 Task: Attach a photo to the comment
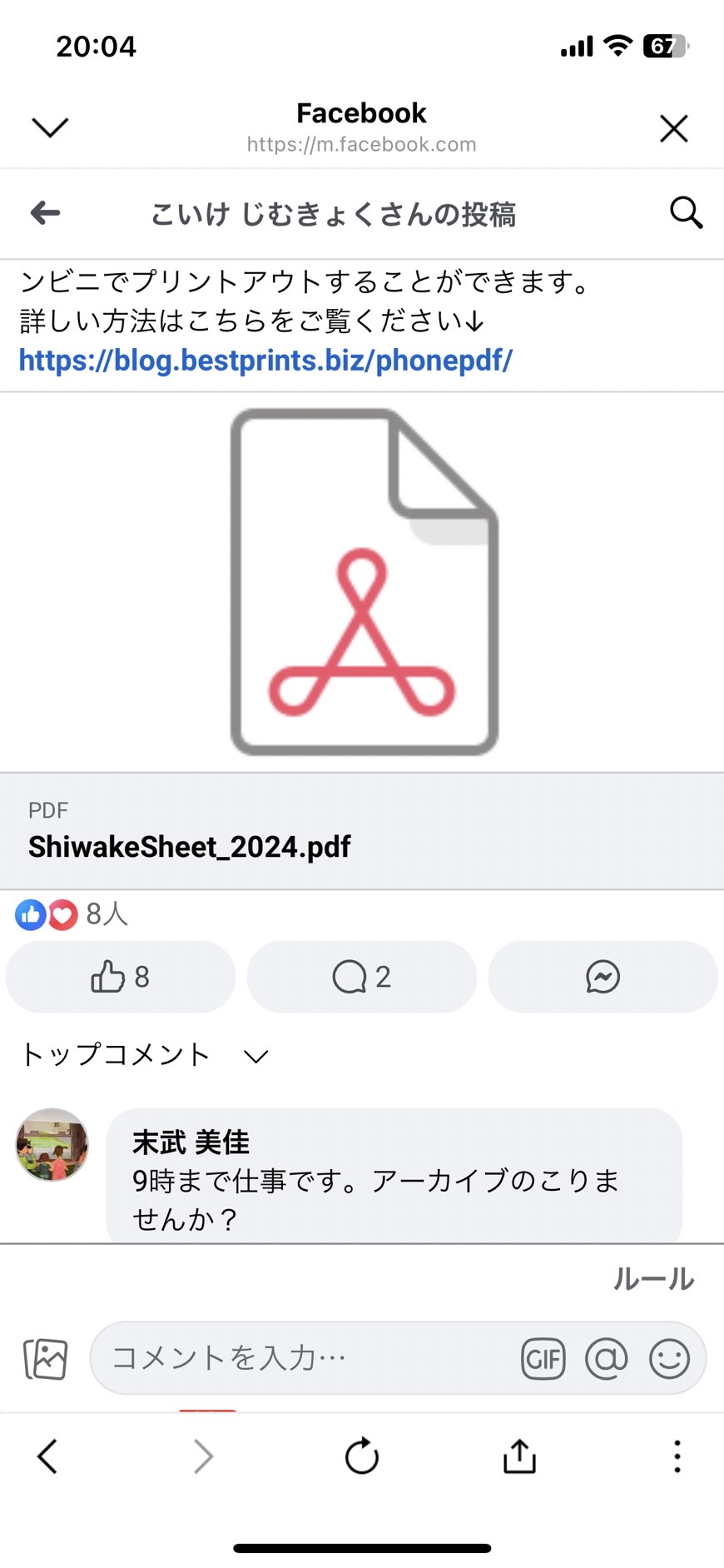pyautogui.click(x=46, y=1359)
